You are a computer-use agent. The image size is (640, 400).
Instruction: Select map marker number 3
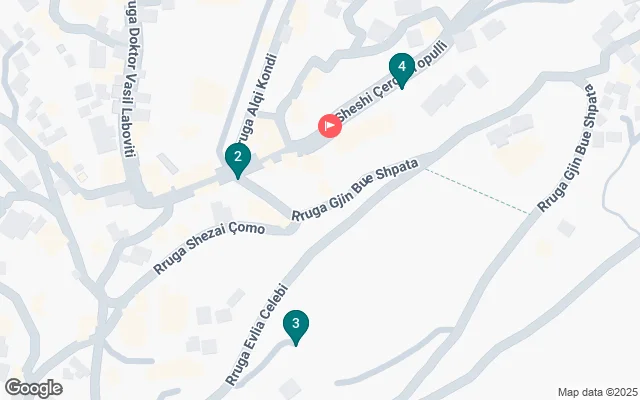coord(295,325)
